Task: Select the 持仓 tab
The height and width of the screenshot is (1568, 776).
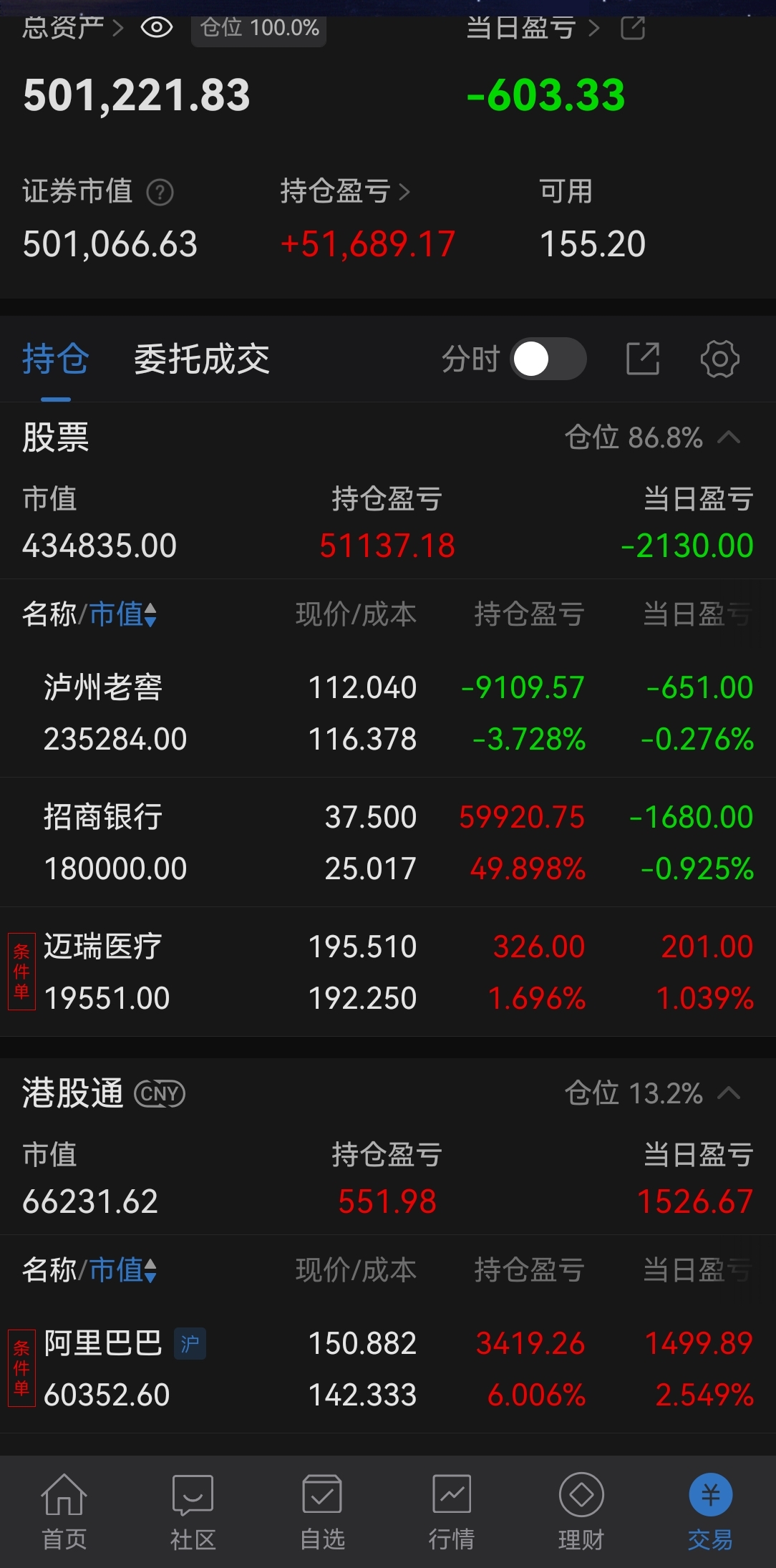Action: (57, 359)
